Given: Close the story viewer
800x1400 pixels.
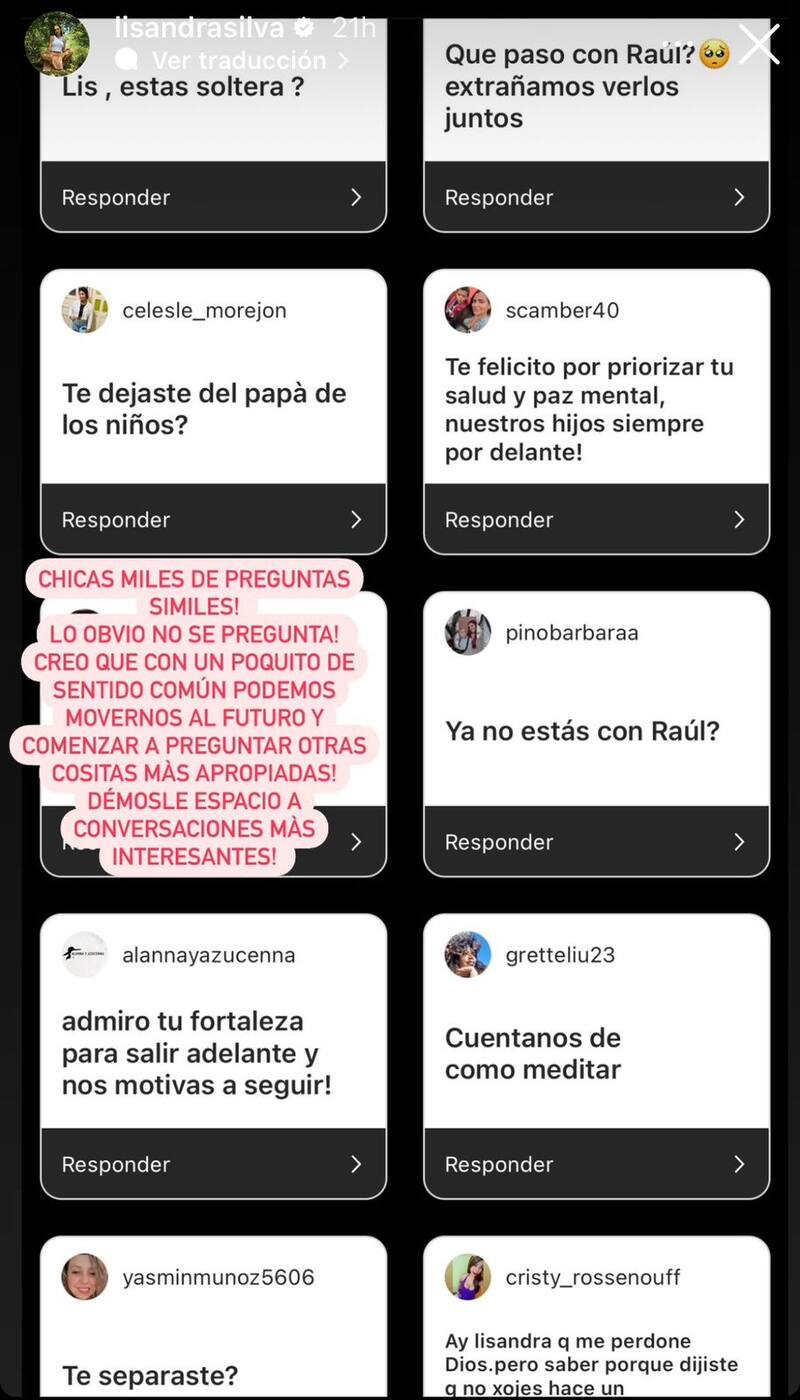Looking at the screenshot, I should point(759,44).
